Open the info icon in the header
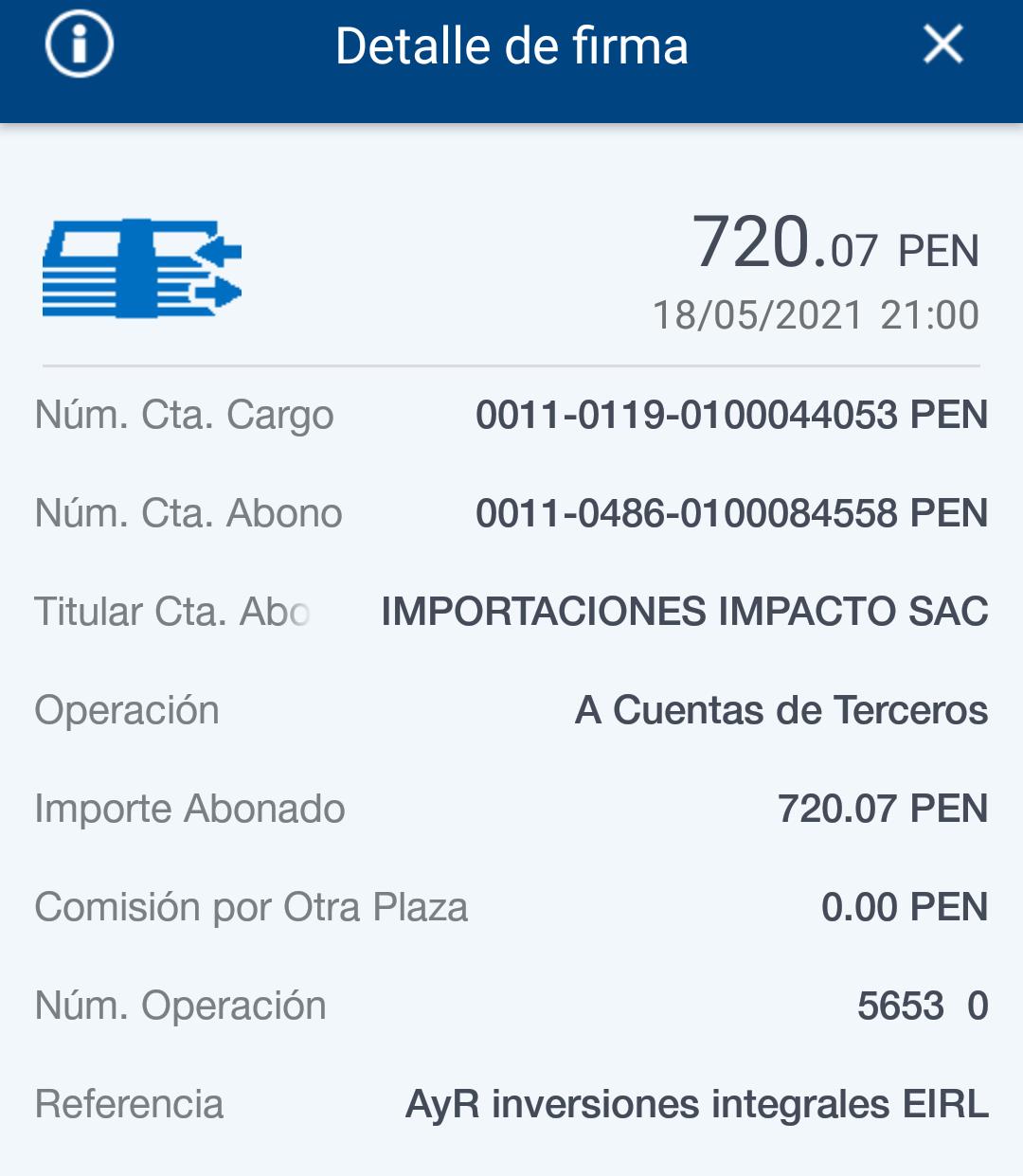This screenshot has width=1023, height=1176. pos(80,45)
